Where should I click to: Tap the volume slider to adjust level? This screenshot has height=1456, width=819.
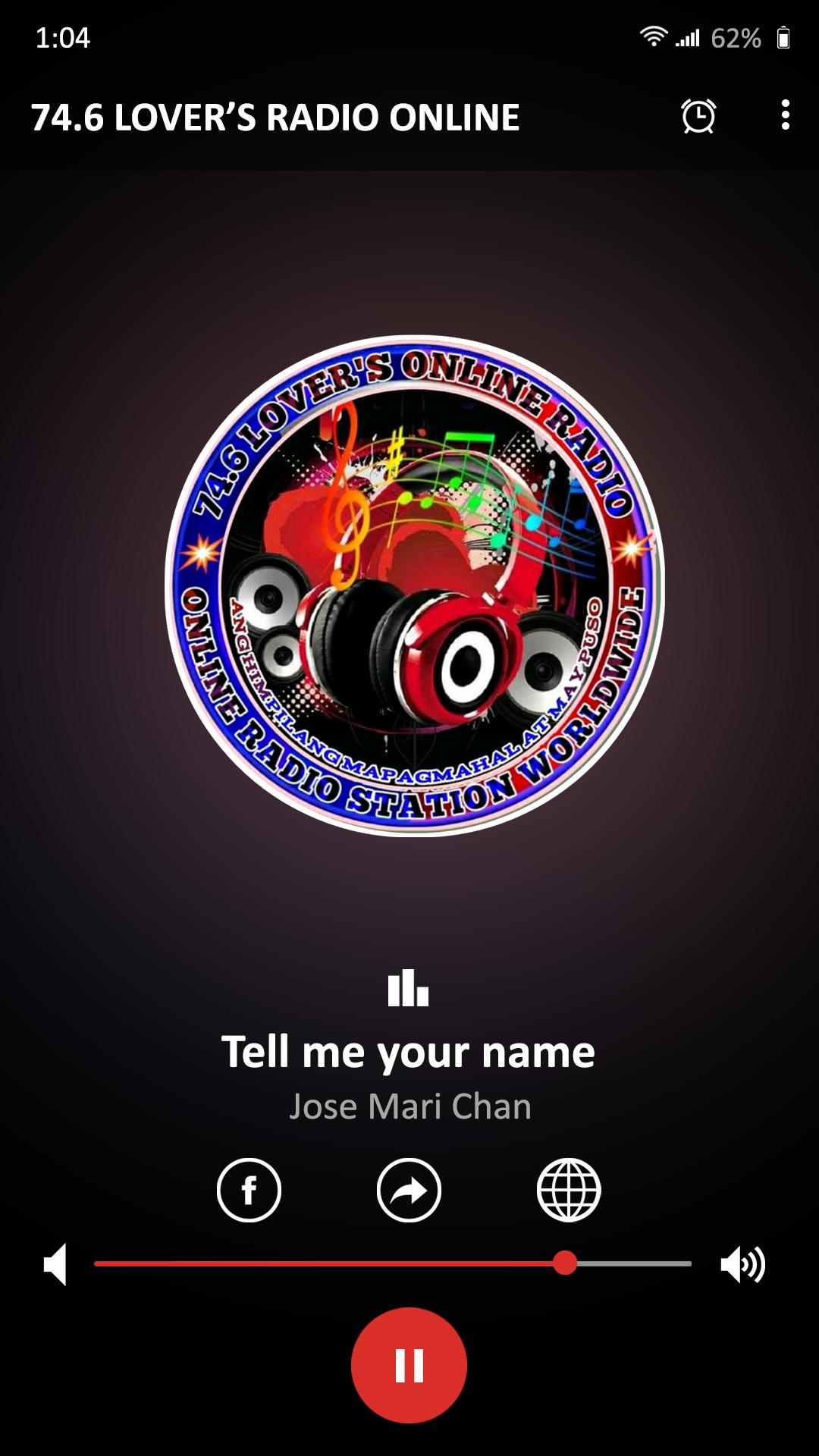[393, 1263]
